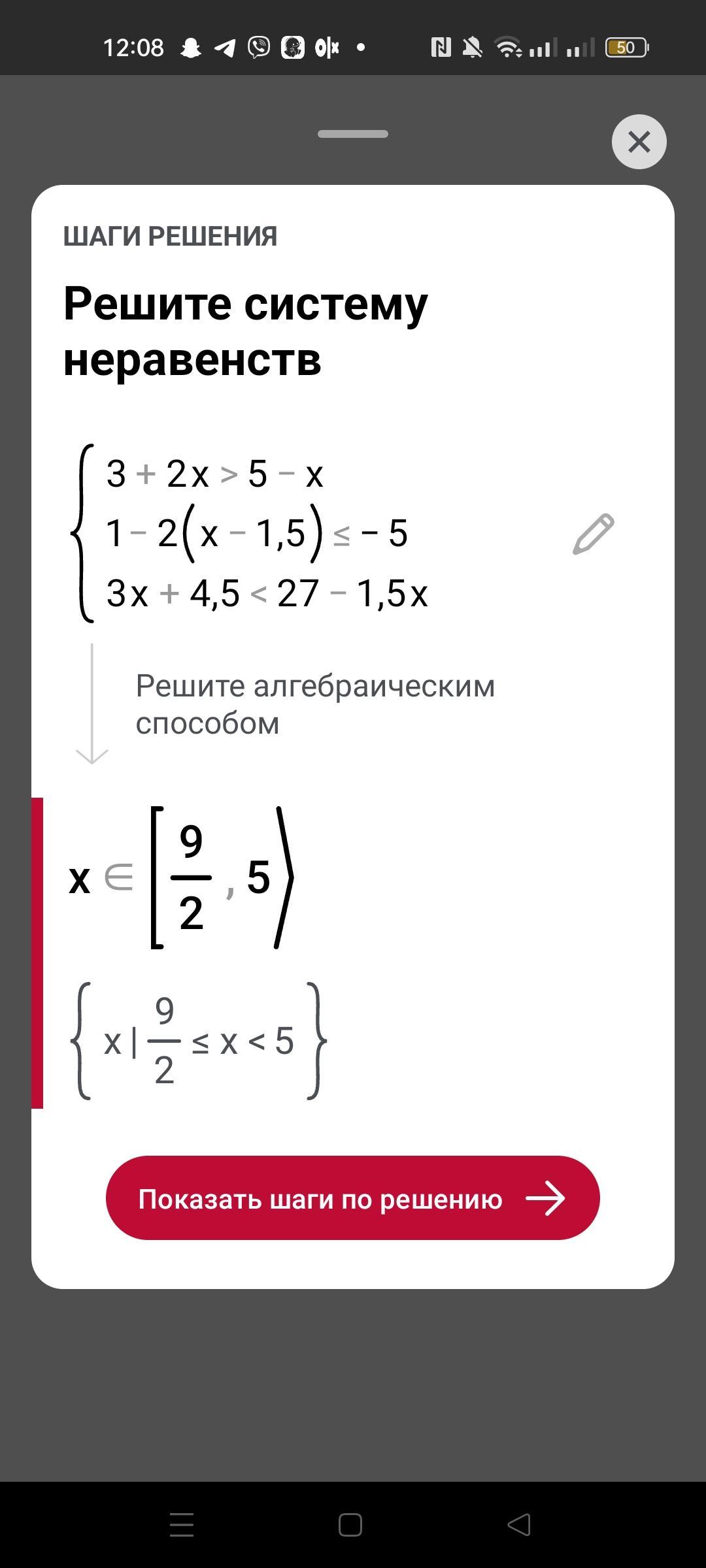Edit the inequality system with the pencil icon
The height and width of the screenshot is (1568, 706).
point(594,534)
